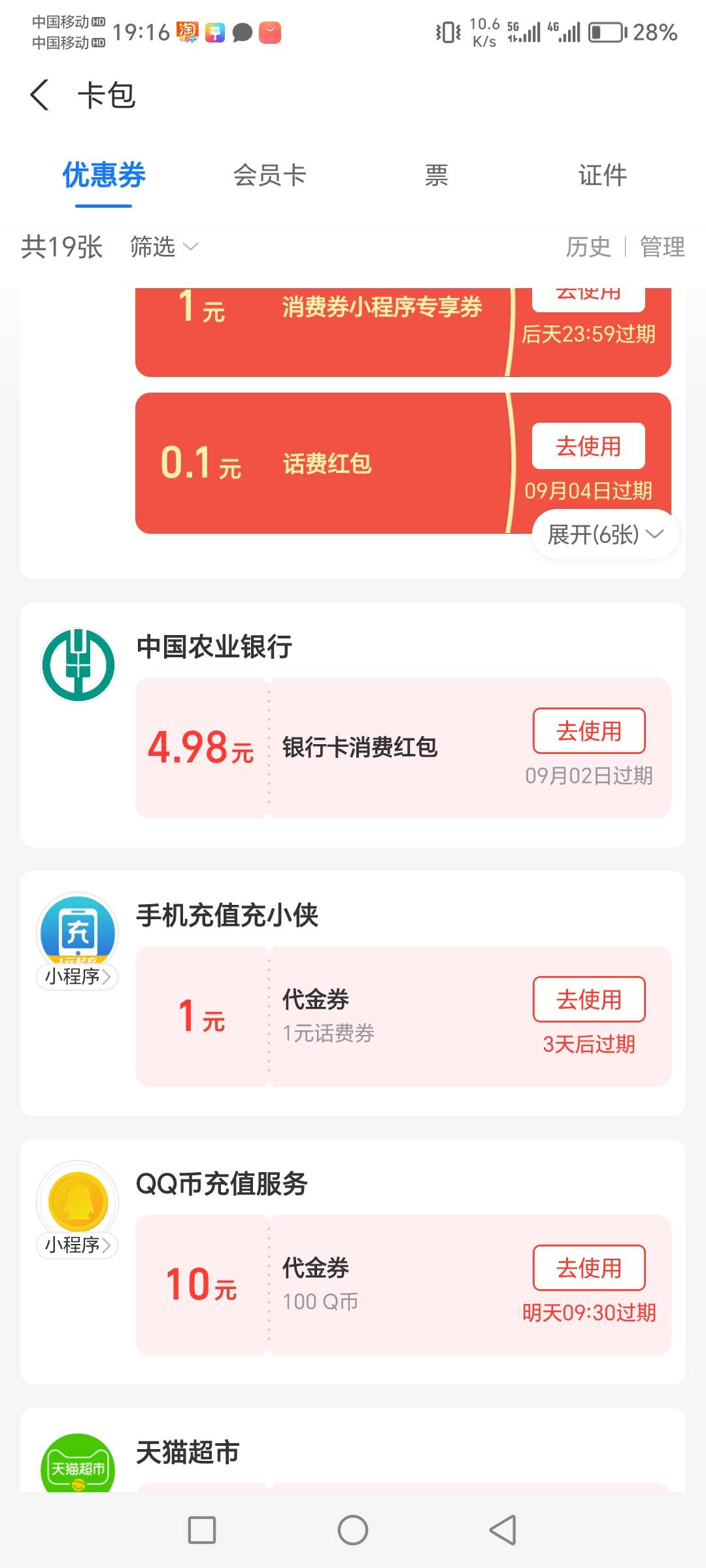Open system recent apps
This screenshot has width=706, height=1568.
[202, 1530]
